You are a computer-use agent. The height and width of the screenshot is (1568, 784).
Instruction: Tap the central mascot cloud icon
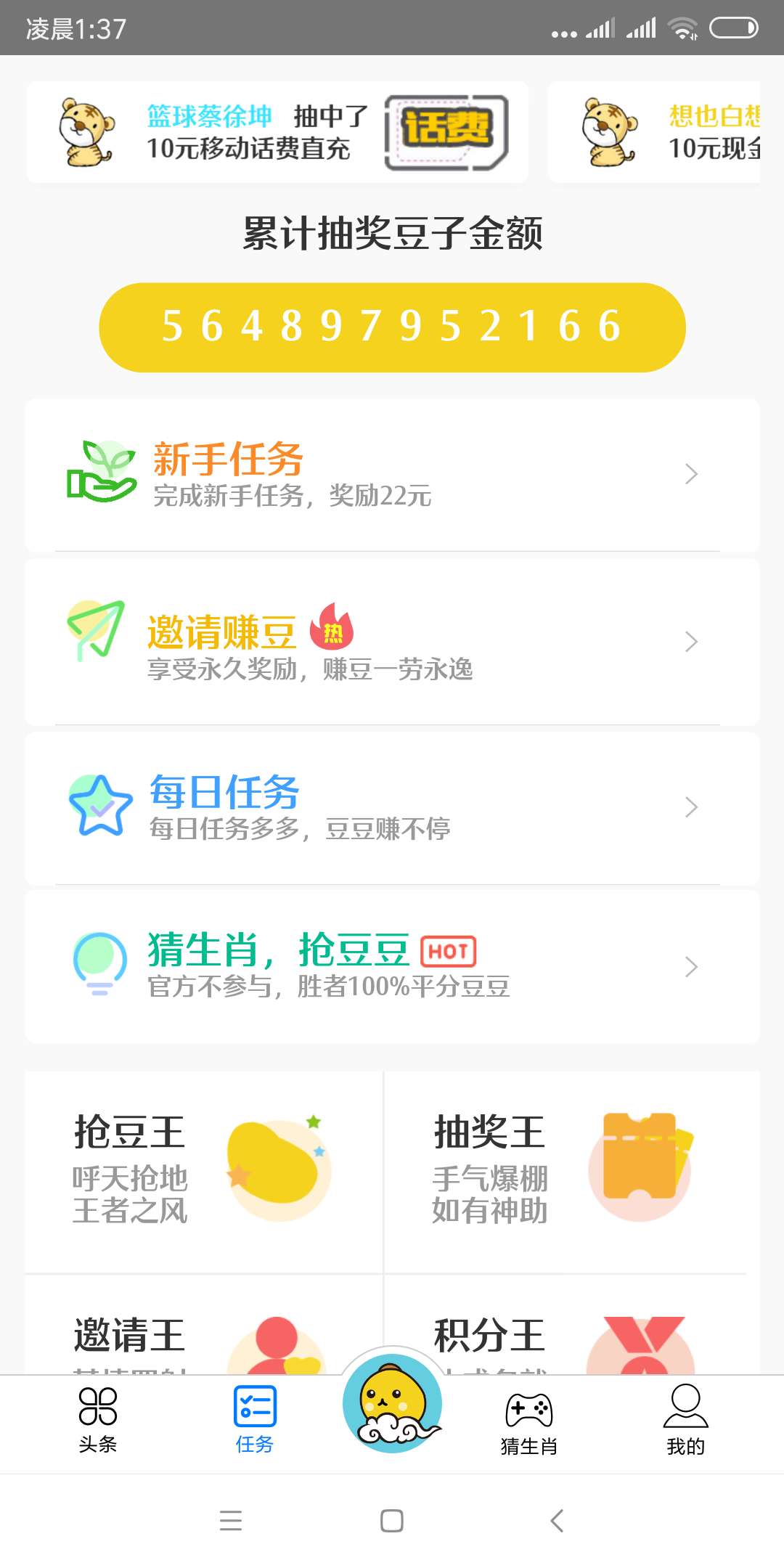[x=392, y=1405]
